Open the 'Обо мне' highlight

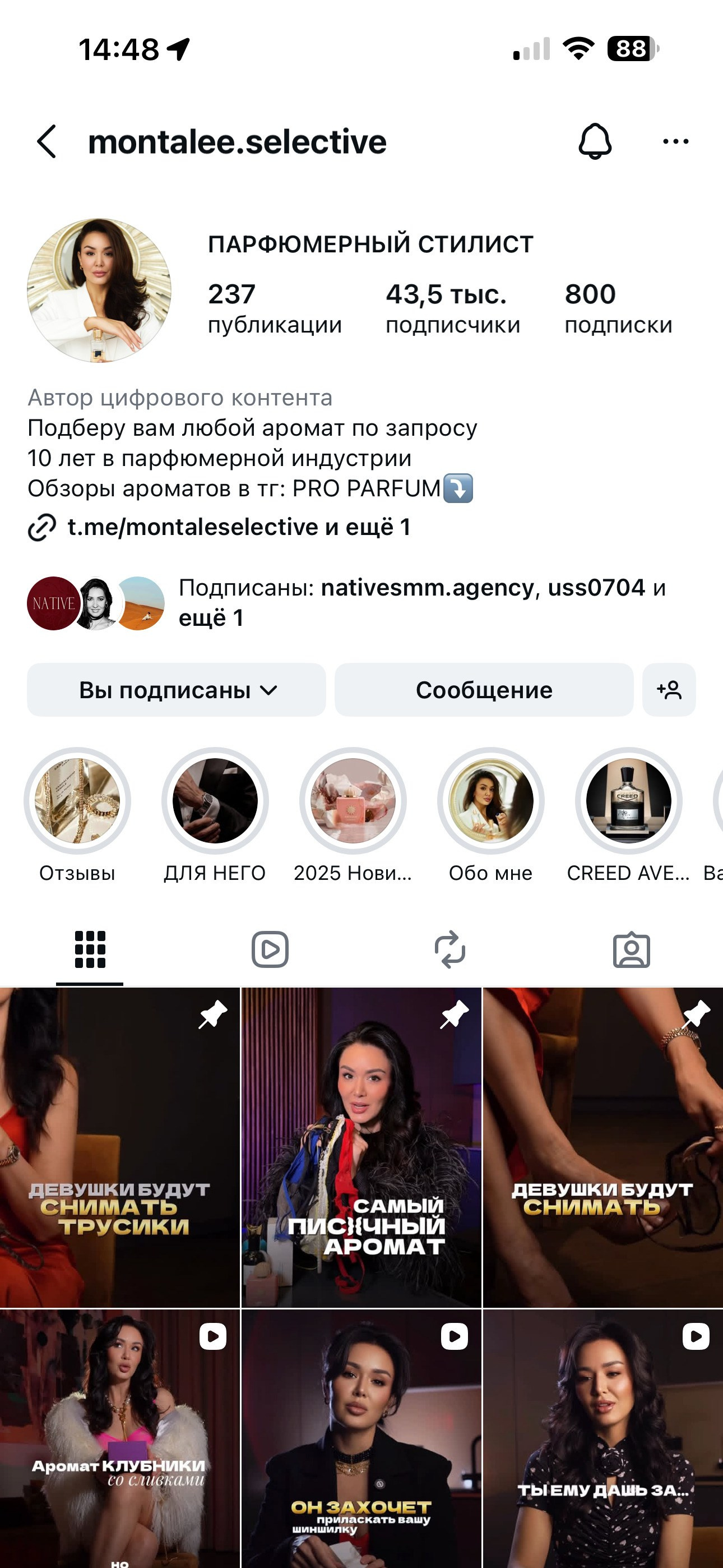pos(490,801)
